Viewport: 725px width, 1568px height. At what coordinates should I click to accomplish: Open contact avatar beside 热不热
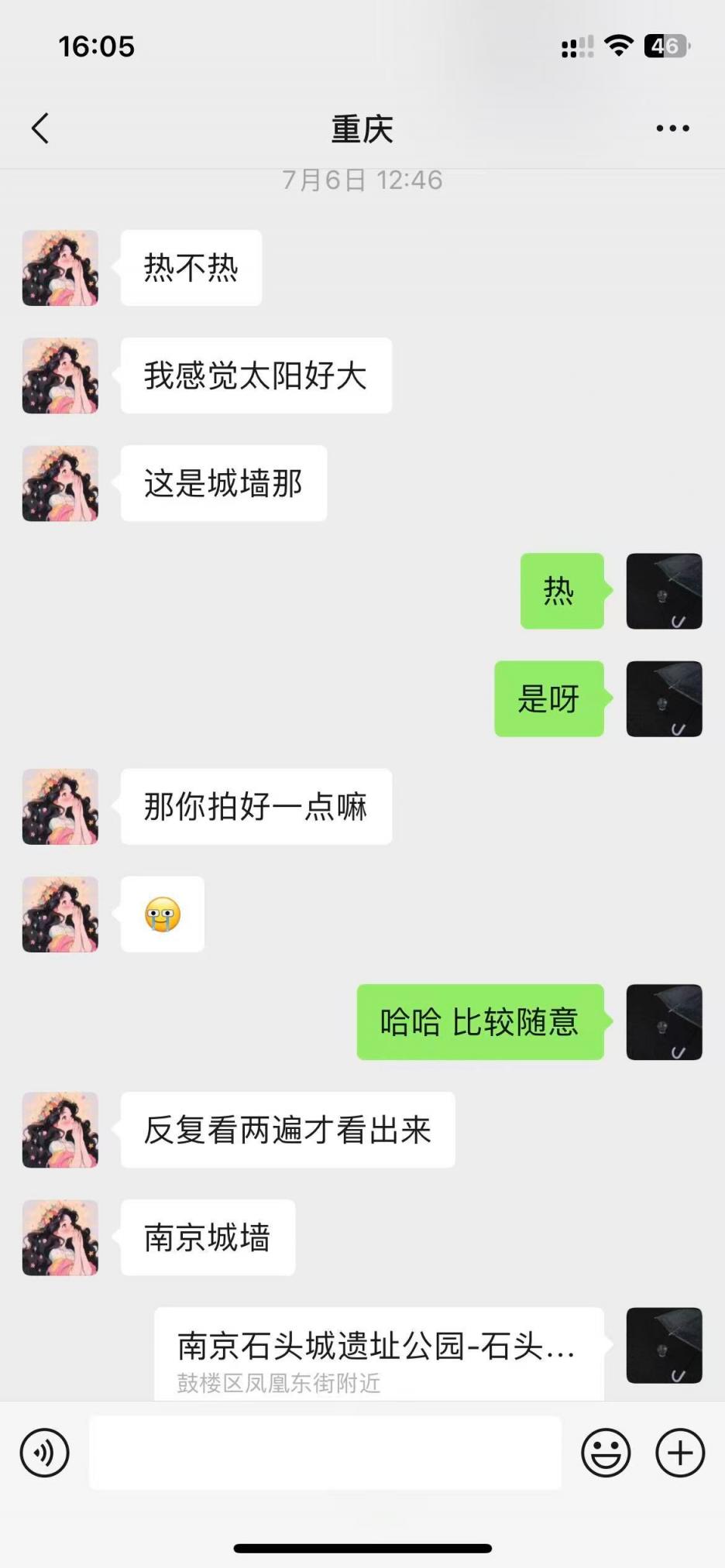tap(60, 268)
